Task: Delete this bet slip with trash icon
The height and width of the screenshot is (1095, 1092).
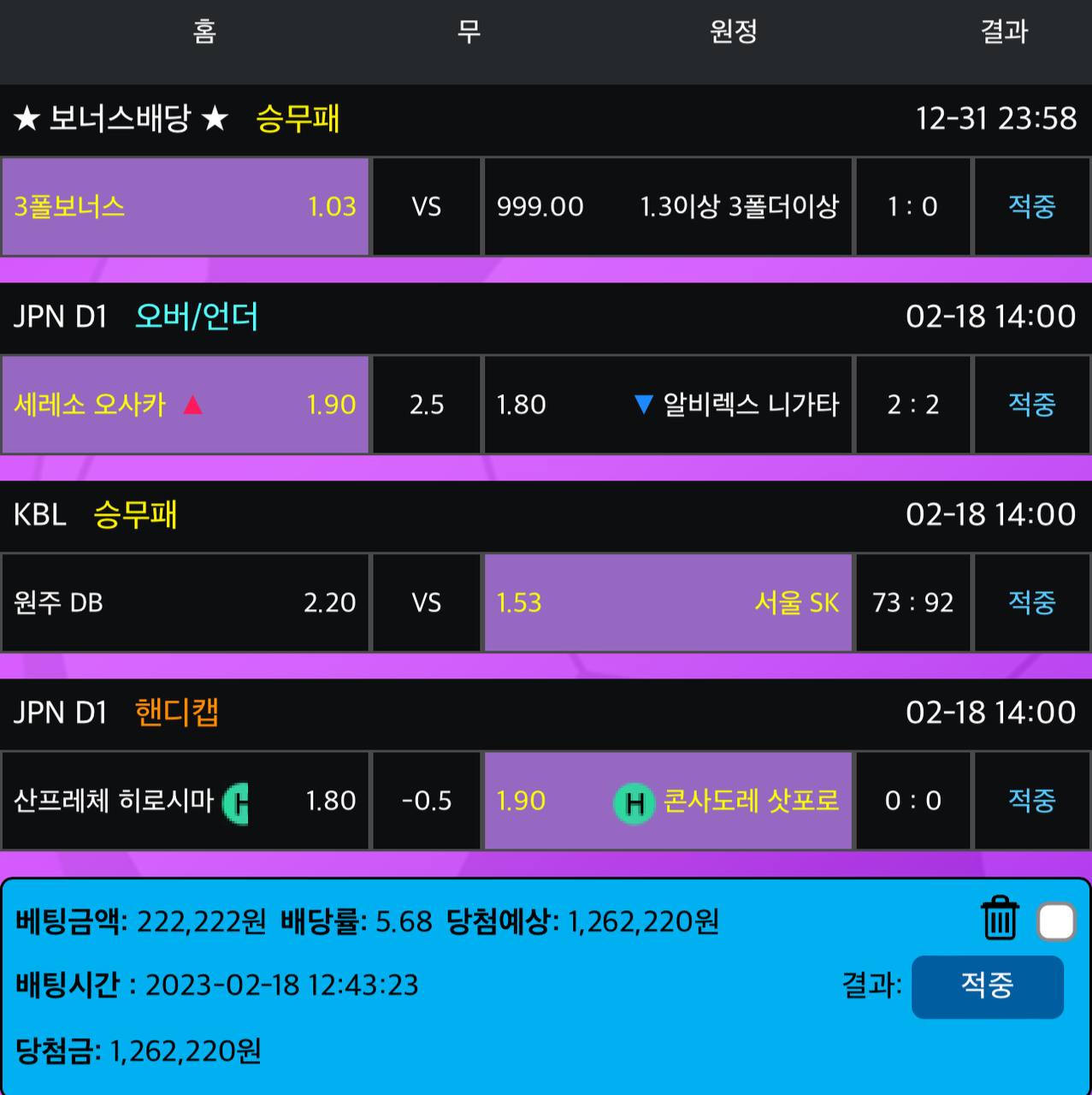Action: [999, 920]
